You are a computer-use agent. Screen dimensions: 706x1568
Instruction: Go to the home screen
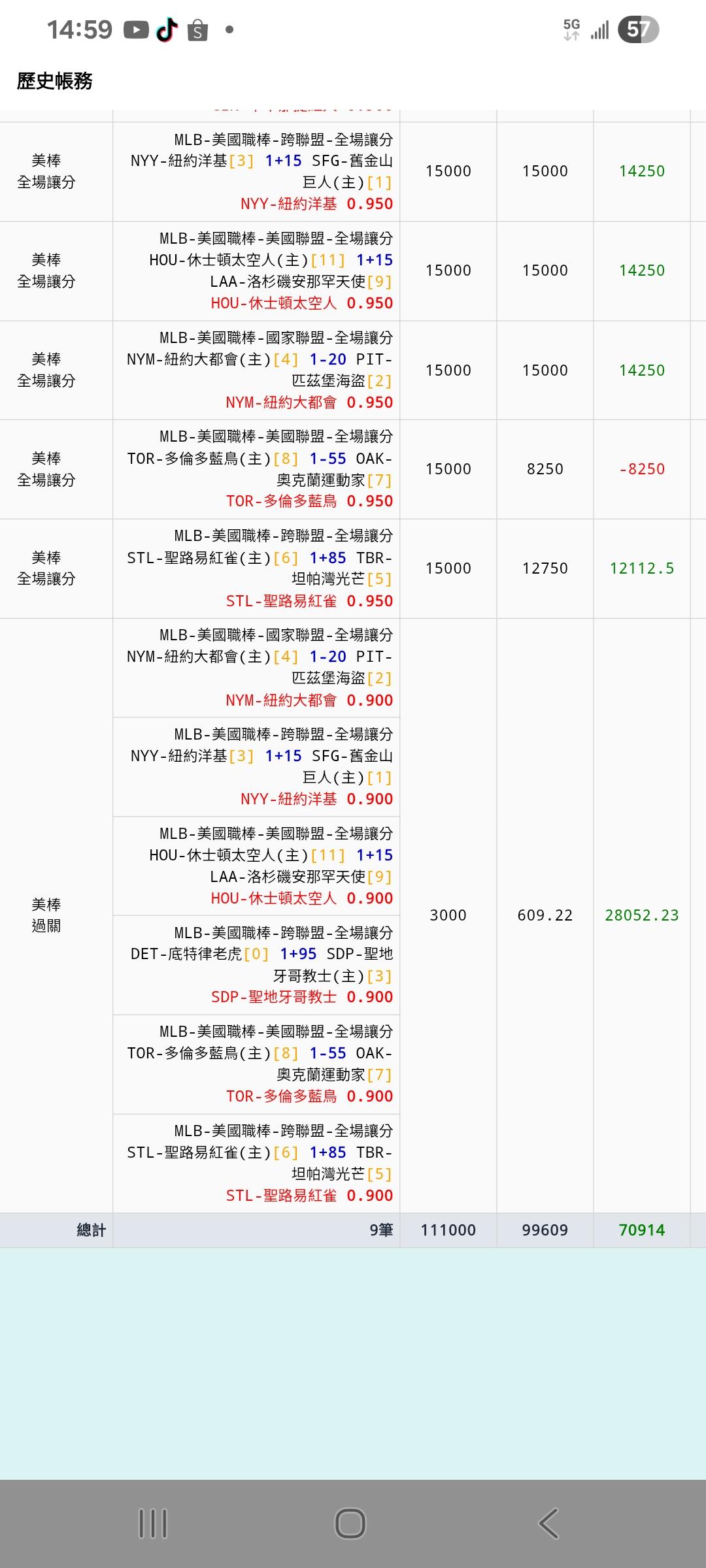click(x=350, y=1524)
